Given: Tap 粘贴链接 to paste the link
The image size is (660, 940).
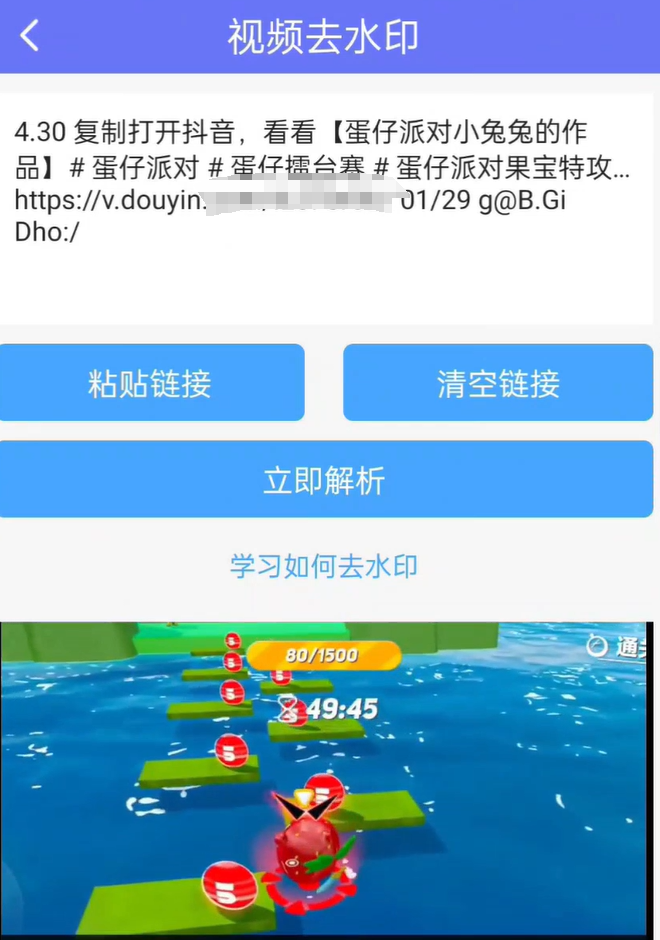Looking at the screenshot, I should [x=151, y=383].
